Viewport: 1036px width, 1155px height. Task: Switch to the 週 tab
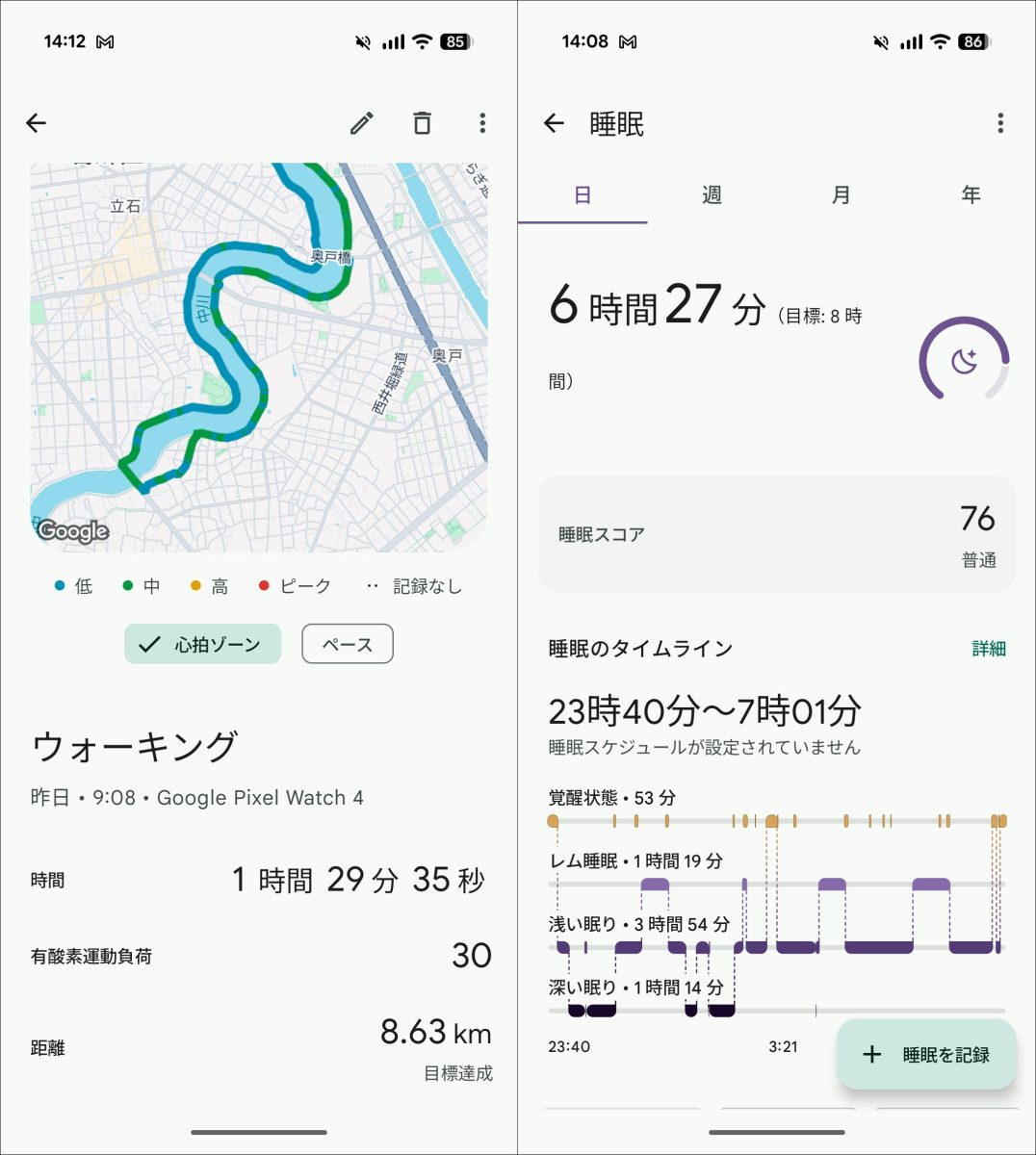[x=712, y=195]
